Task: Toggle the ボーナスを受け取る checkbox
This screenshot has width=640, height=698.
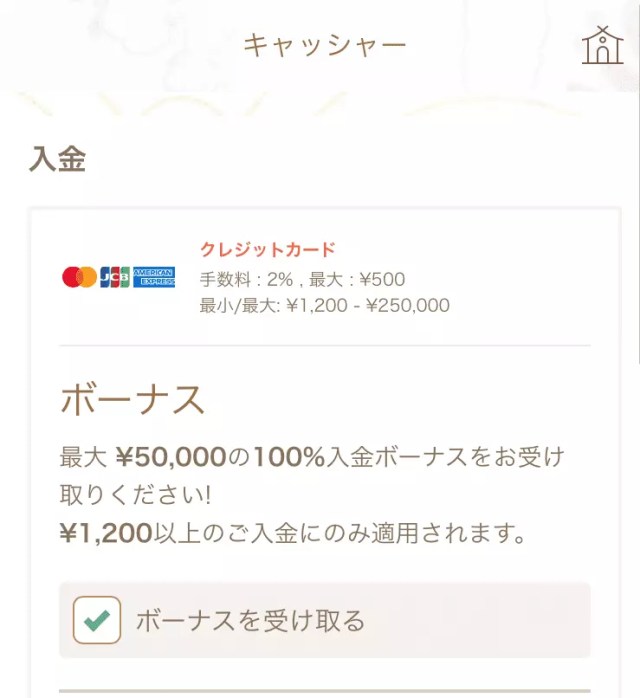Action: [x=97, y=620]
